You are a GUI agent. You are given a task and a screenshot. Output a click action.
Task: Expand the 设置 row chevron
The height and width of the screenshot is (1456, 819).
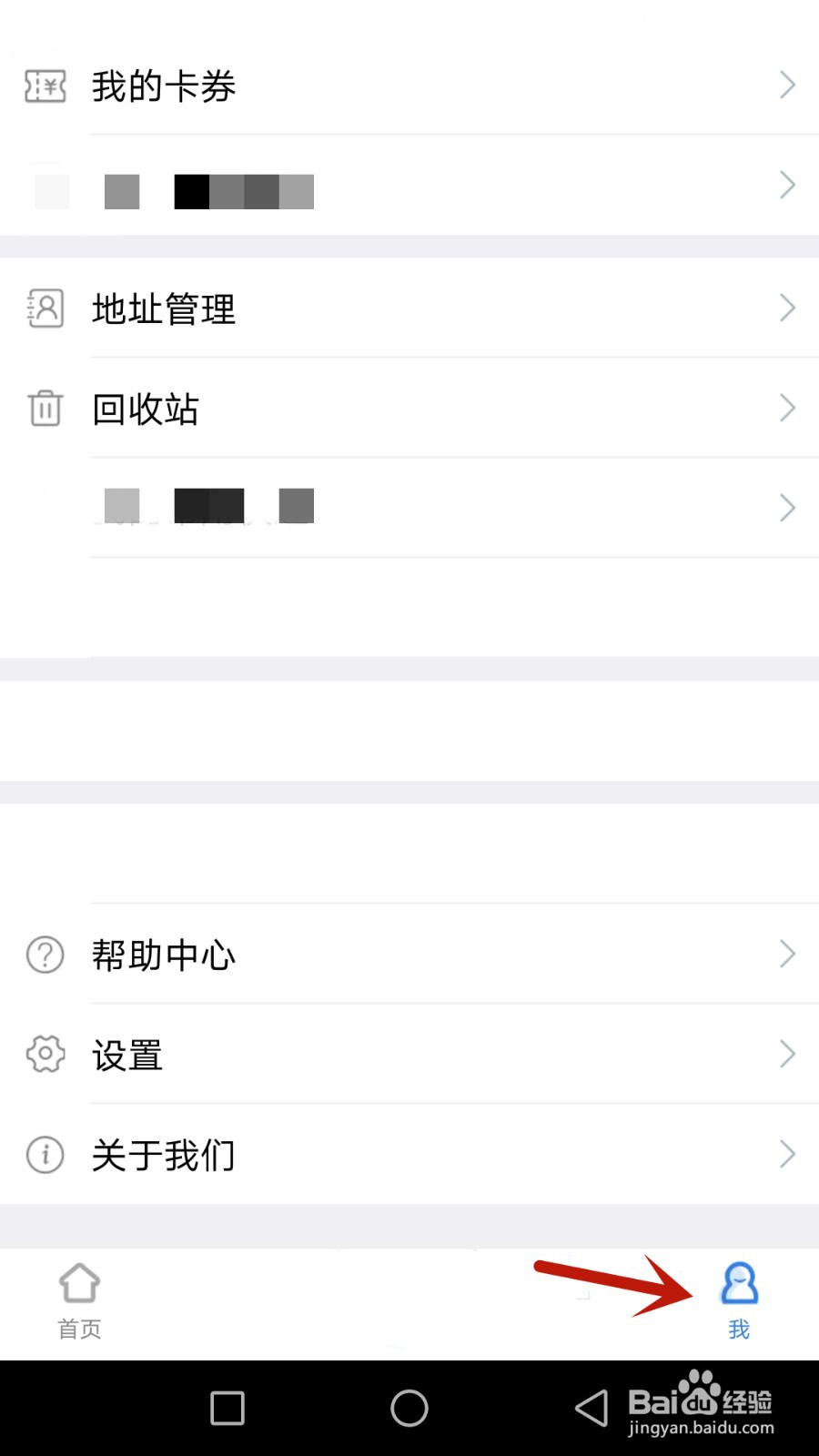tap(786, 1054)
